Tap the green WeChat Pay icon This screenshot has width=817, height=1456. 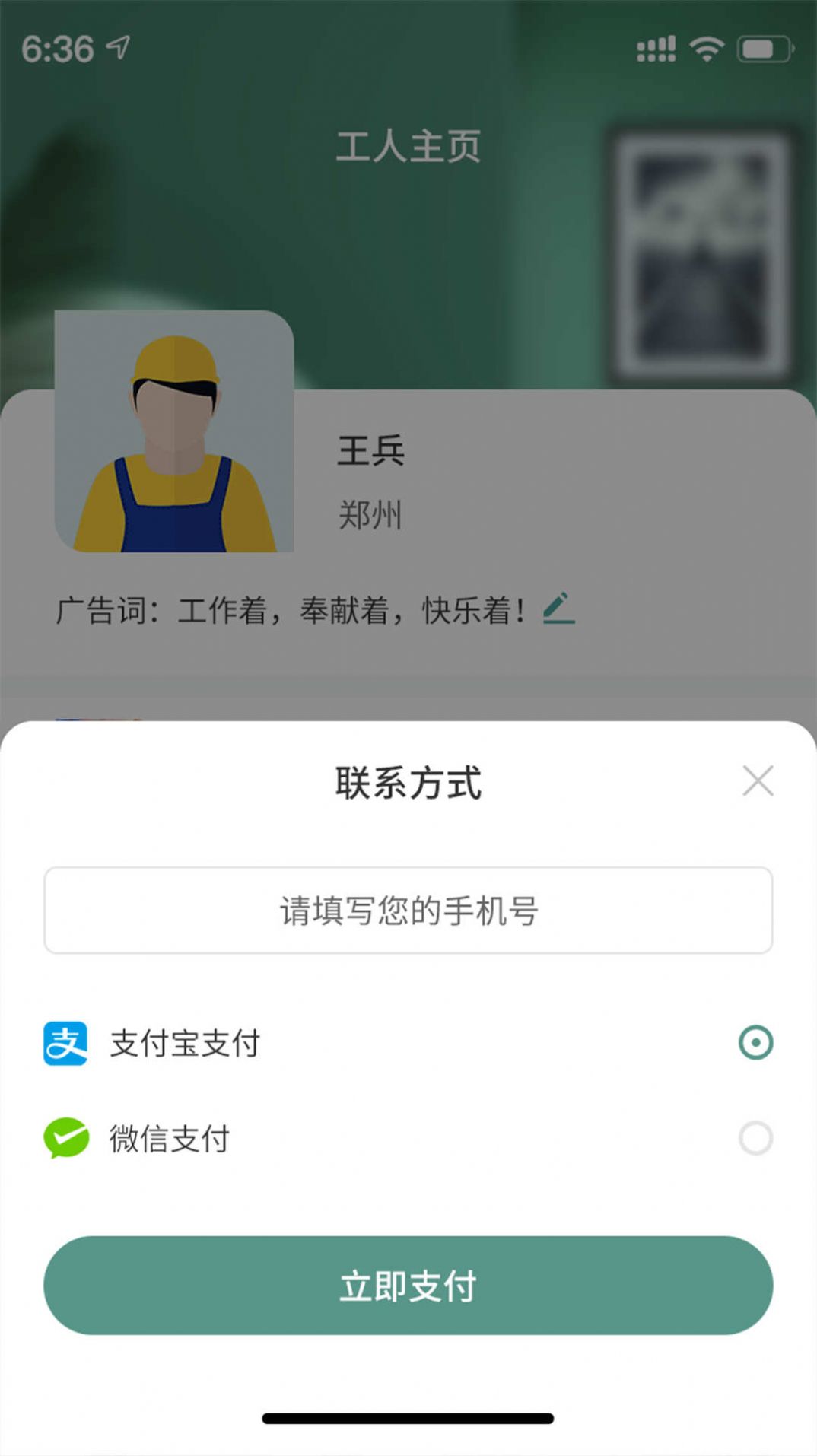[x=65, y=1139]
